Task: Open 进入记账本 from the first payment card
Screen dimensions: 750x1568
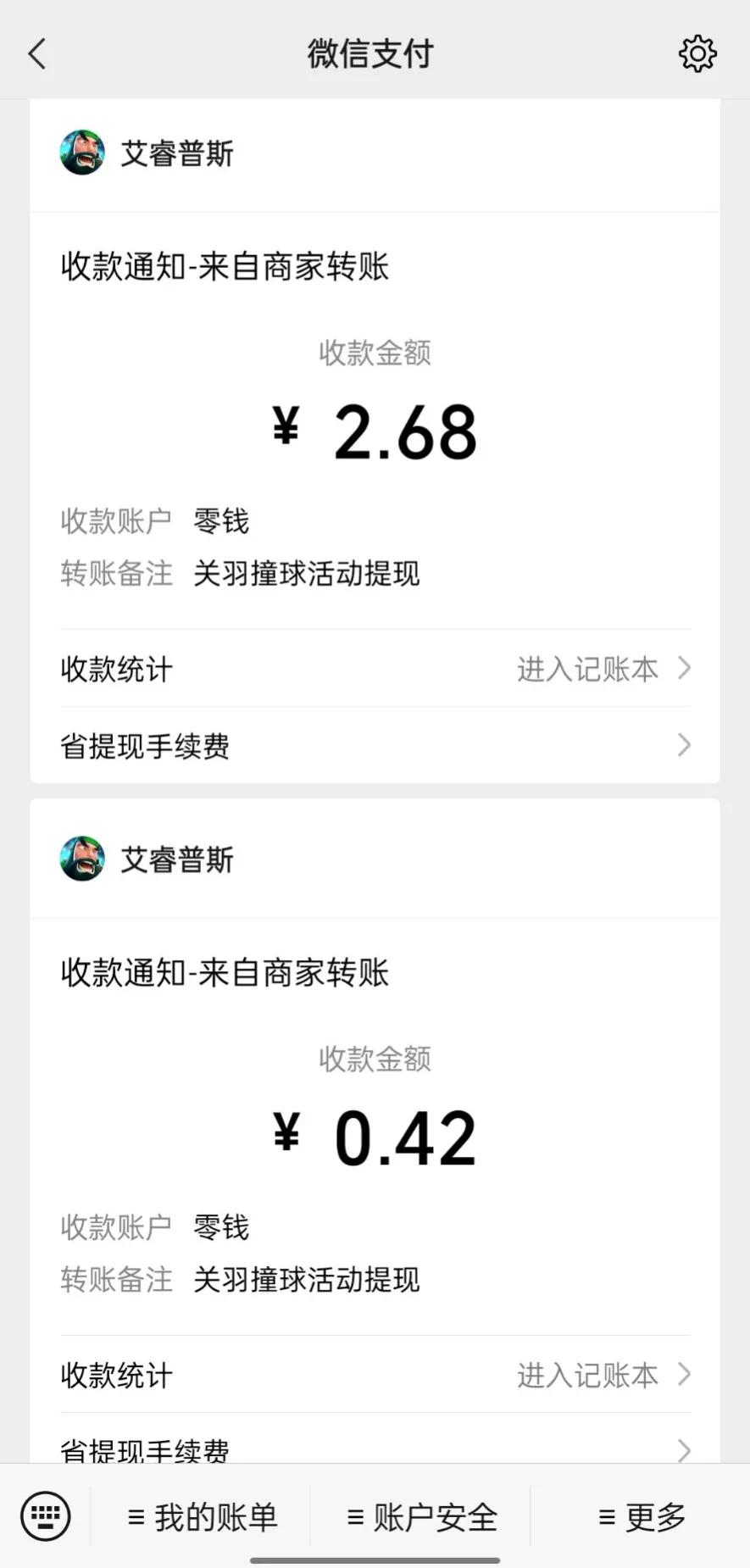Action: 588,669
